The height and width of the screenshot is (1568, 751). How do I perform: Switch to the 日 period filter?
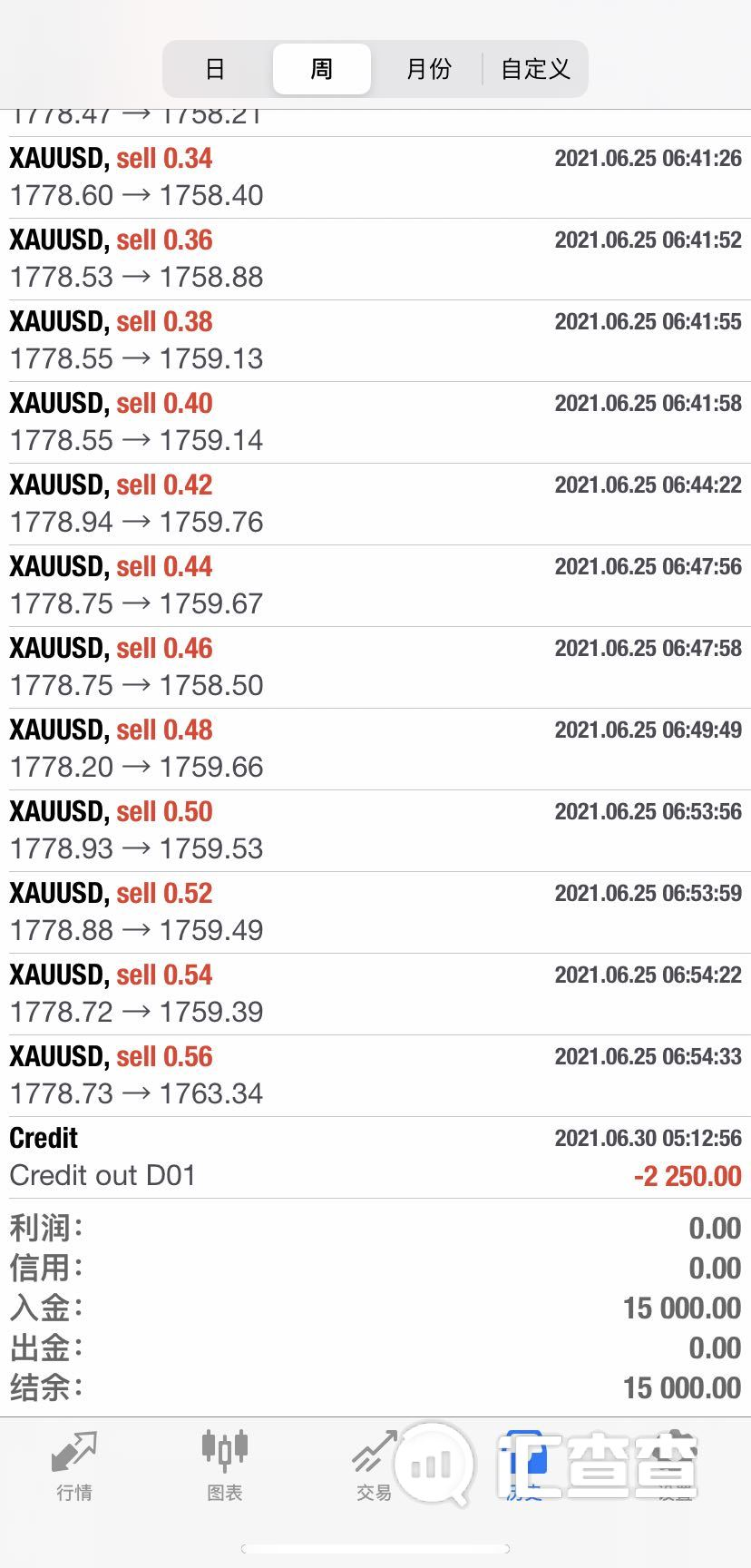tap(215, 69)
